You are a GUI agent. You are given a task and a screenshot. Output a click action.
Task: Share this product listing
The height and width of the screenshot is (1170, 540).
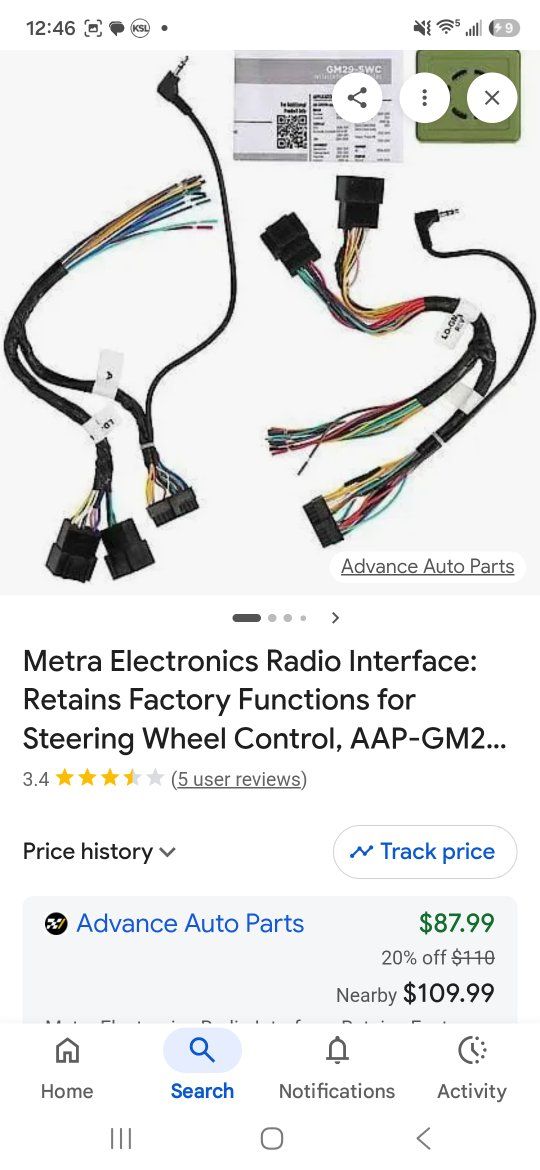click(x=357, y=97)
